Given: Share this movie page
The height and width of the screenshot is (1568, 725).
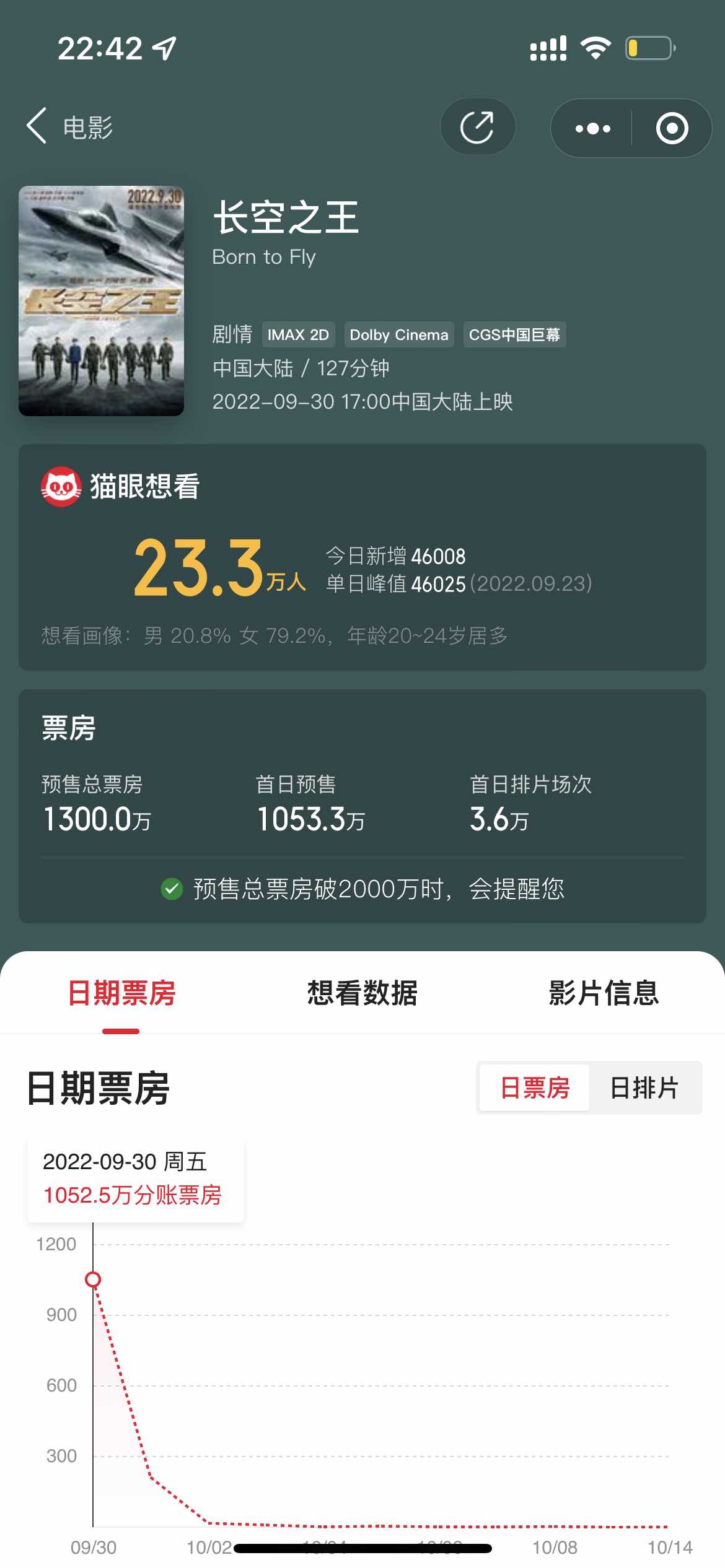Looking at the screenshot, I should click(x=477, y=128).
